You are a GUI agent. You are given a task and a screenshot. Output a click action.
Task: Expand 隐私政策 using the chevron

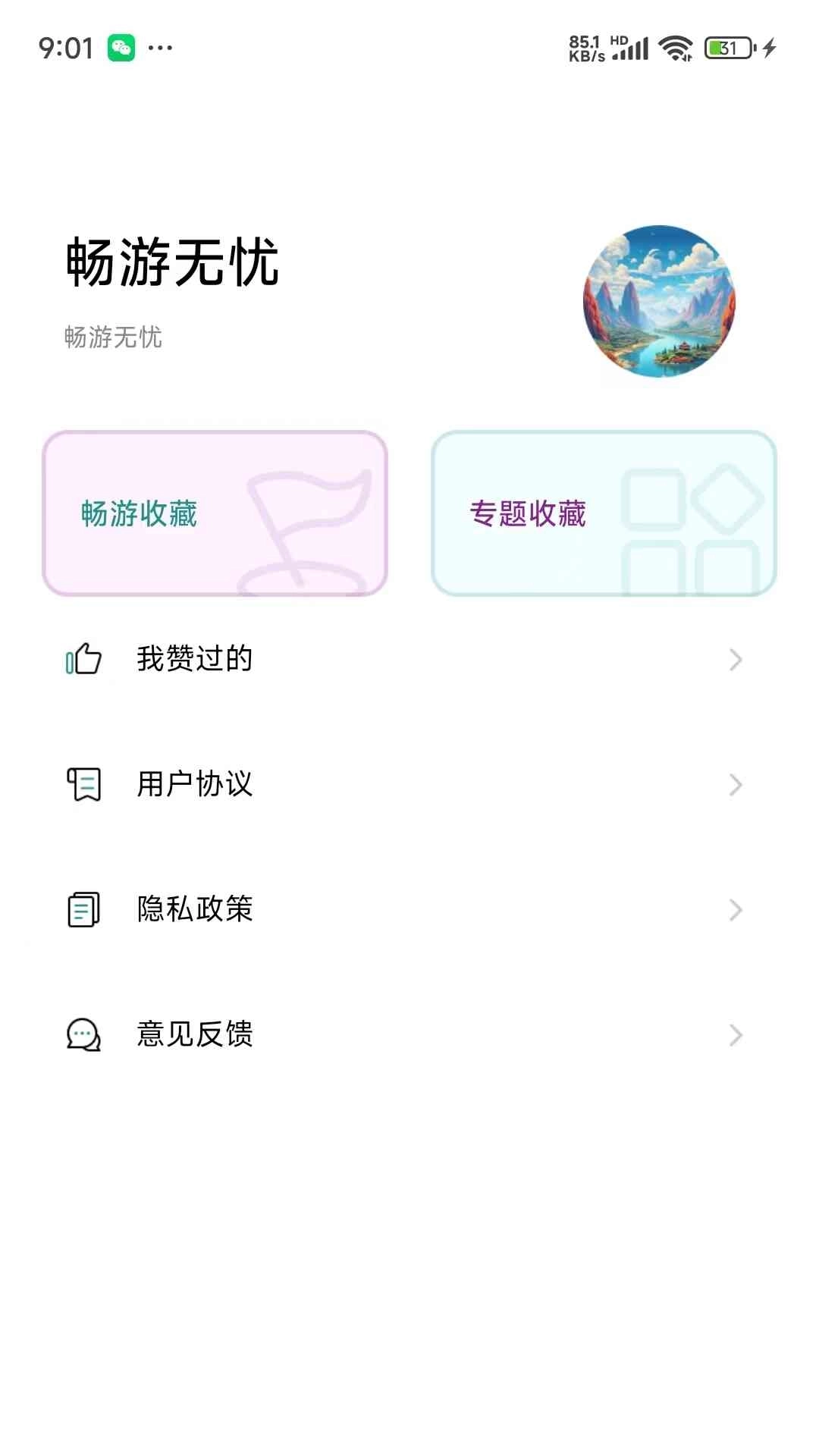pos(735,909)
